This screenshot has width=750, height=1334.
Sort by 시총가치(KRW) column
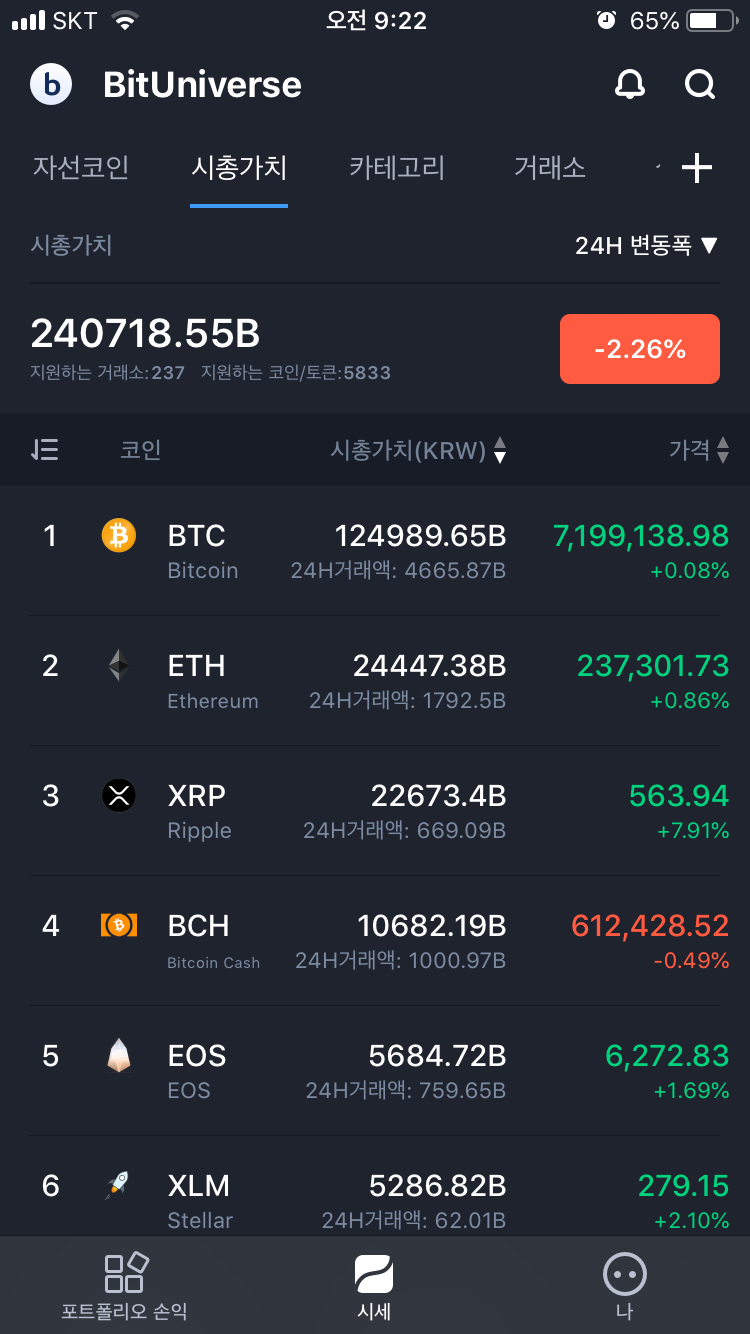(418, 451)
